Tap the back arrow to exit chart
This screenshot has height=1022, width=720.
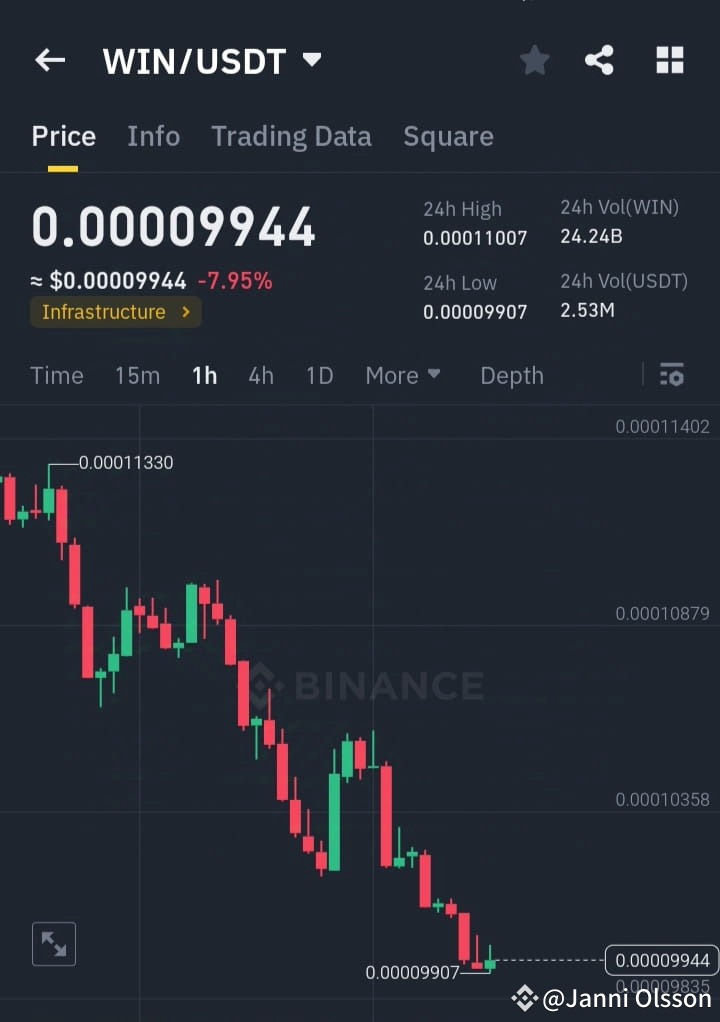(49, 60)
